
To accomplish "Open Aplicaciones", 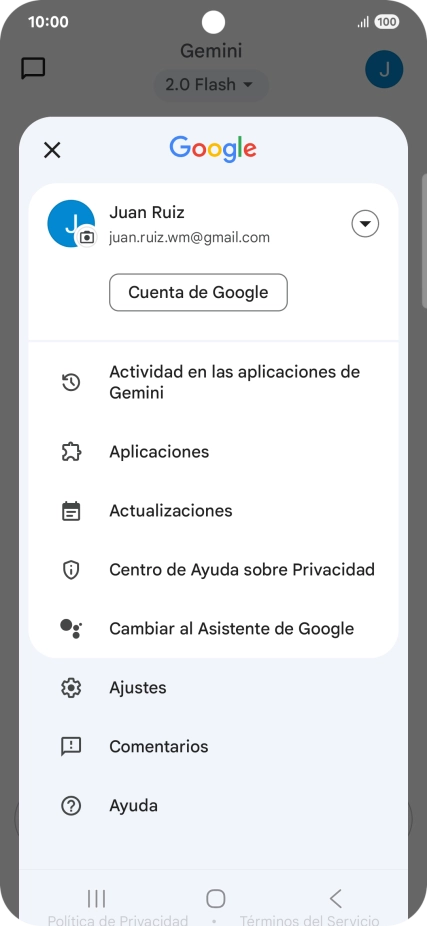I will [x=213, y=452].
